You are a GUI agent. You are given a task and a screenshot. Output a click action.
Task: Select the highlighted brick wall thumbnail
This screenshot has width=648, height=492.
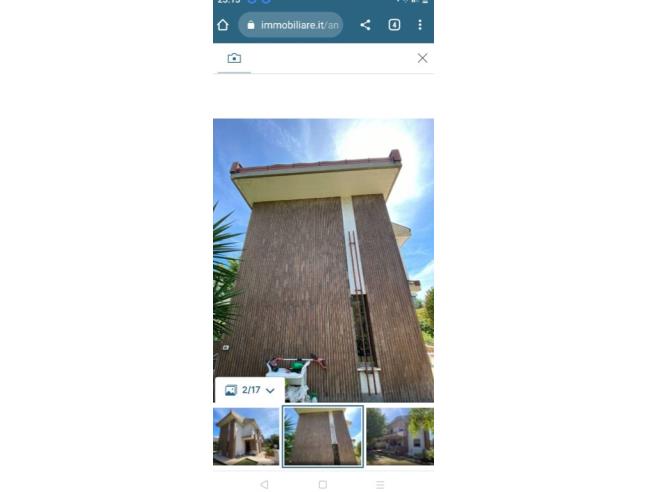(322, 436)
